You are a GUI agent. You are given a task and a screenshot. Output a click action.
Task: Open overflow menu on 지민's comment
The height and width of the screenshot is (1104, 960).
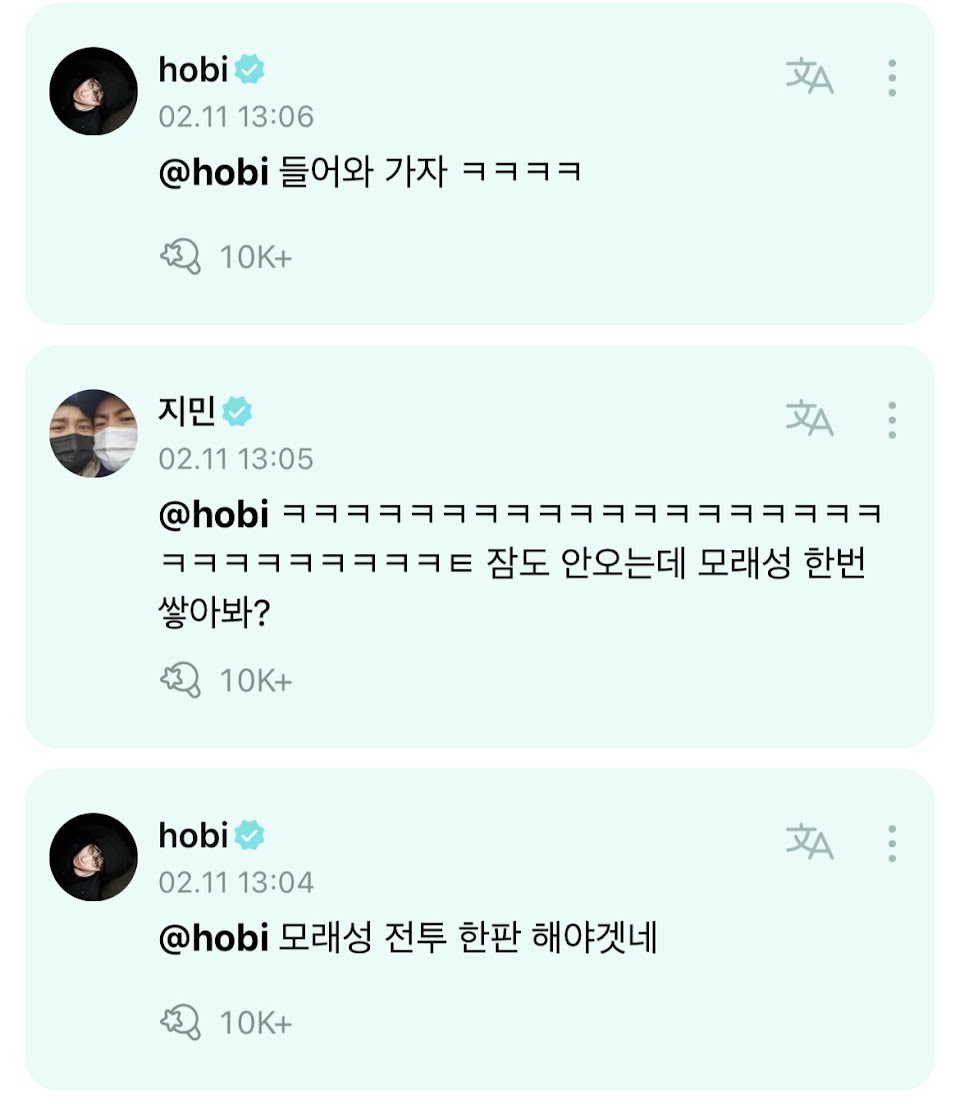point(891,420)
